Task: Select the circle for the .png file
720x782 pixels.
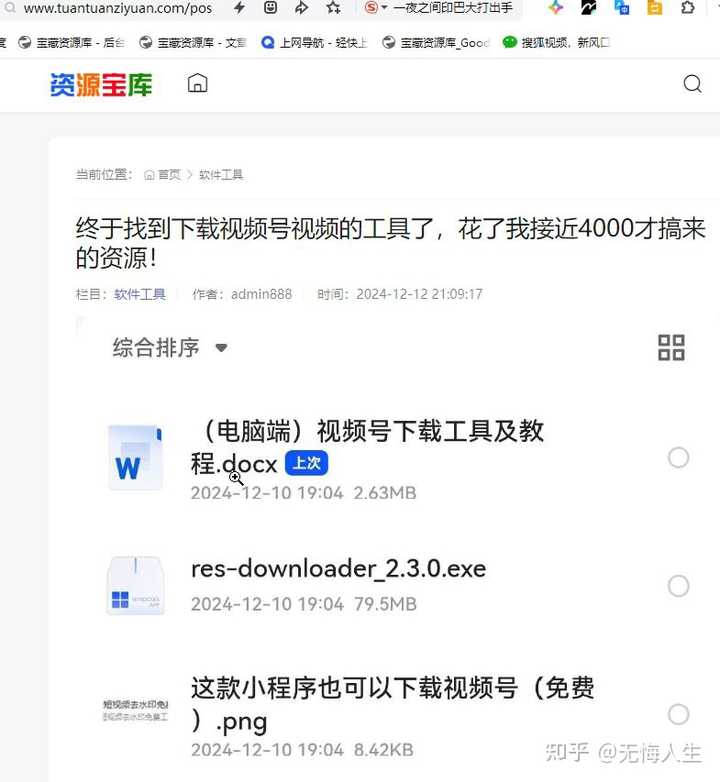Action: [x=678, y=714]
